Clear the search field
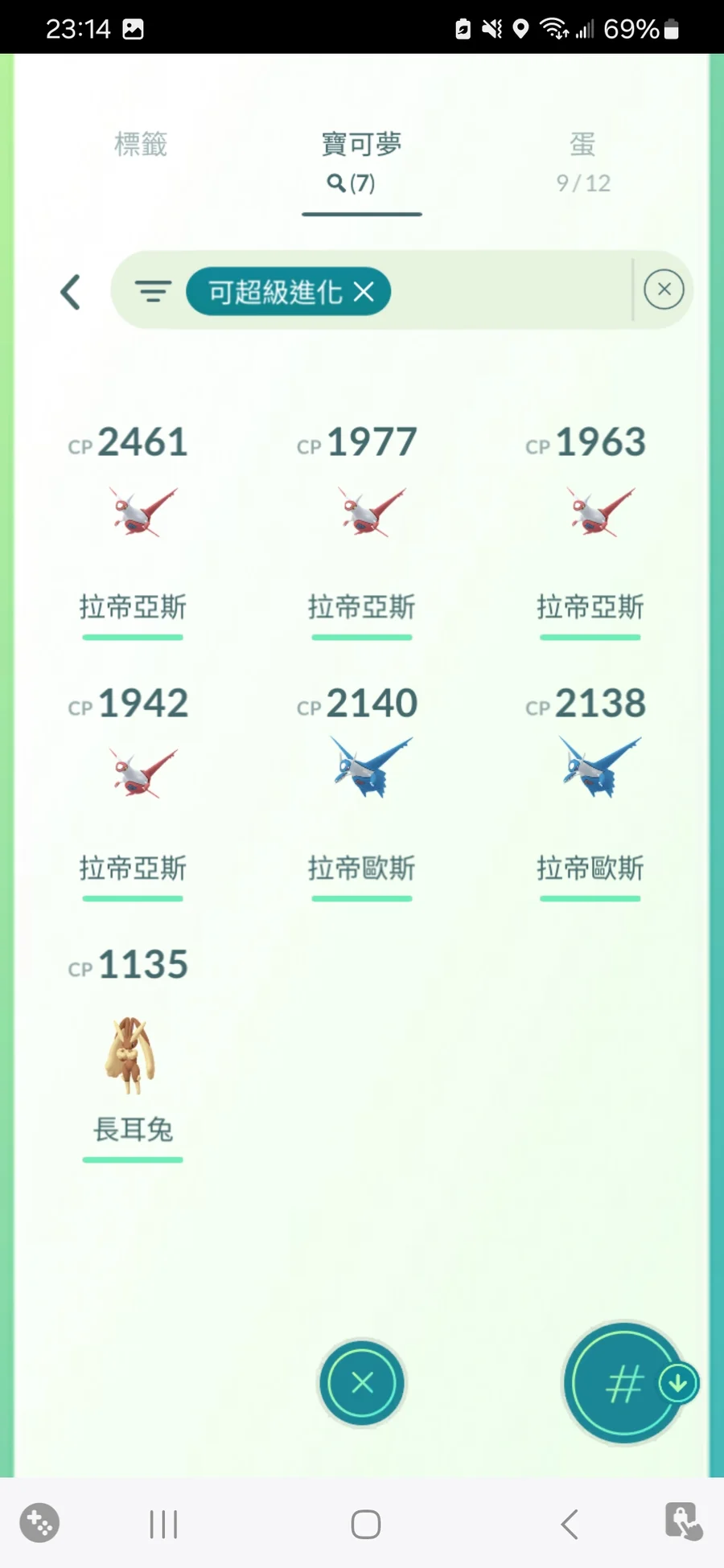The image size is (724, 1568). point(664,289)
